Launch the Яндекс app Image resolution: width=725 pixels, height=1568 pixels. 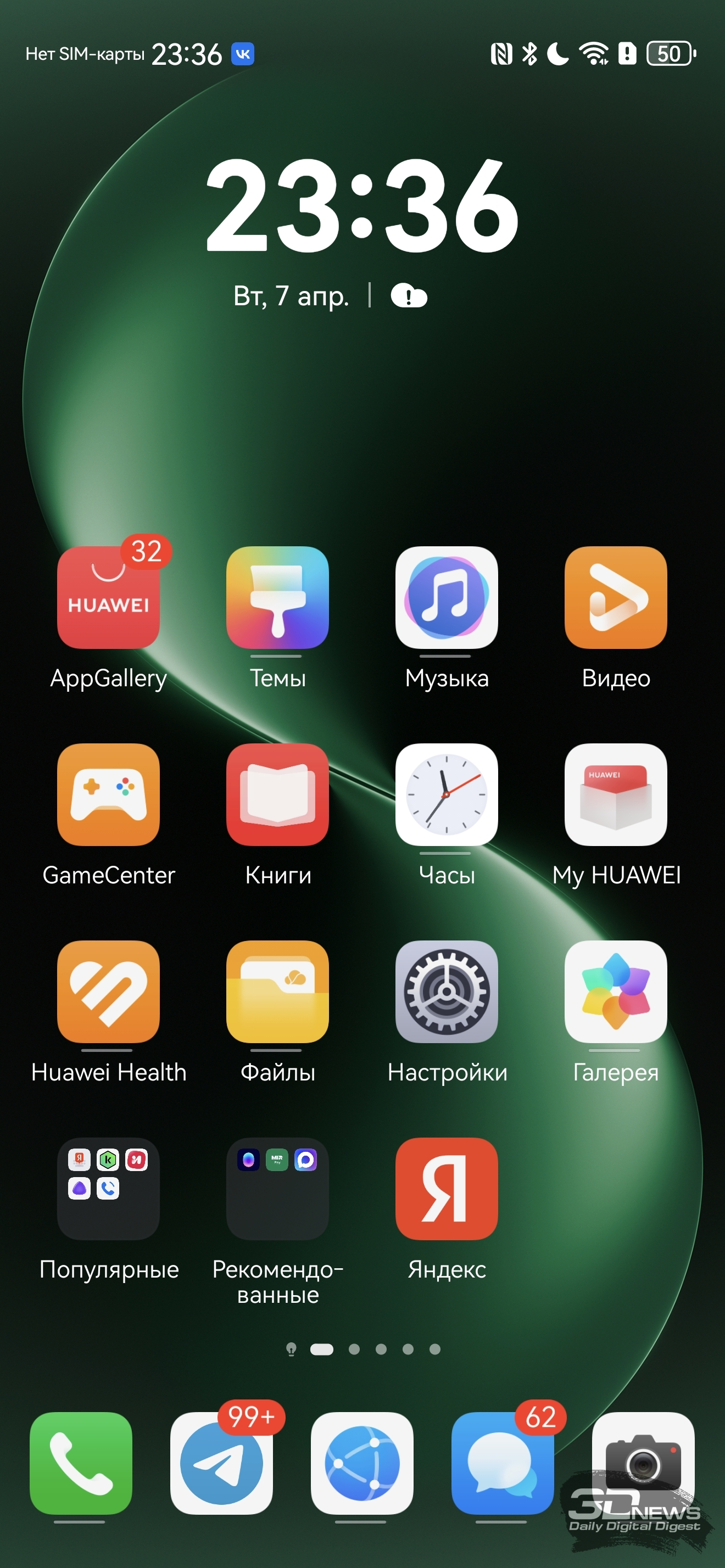[447, 1189]
